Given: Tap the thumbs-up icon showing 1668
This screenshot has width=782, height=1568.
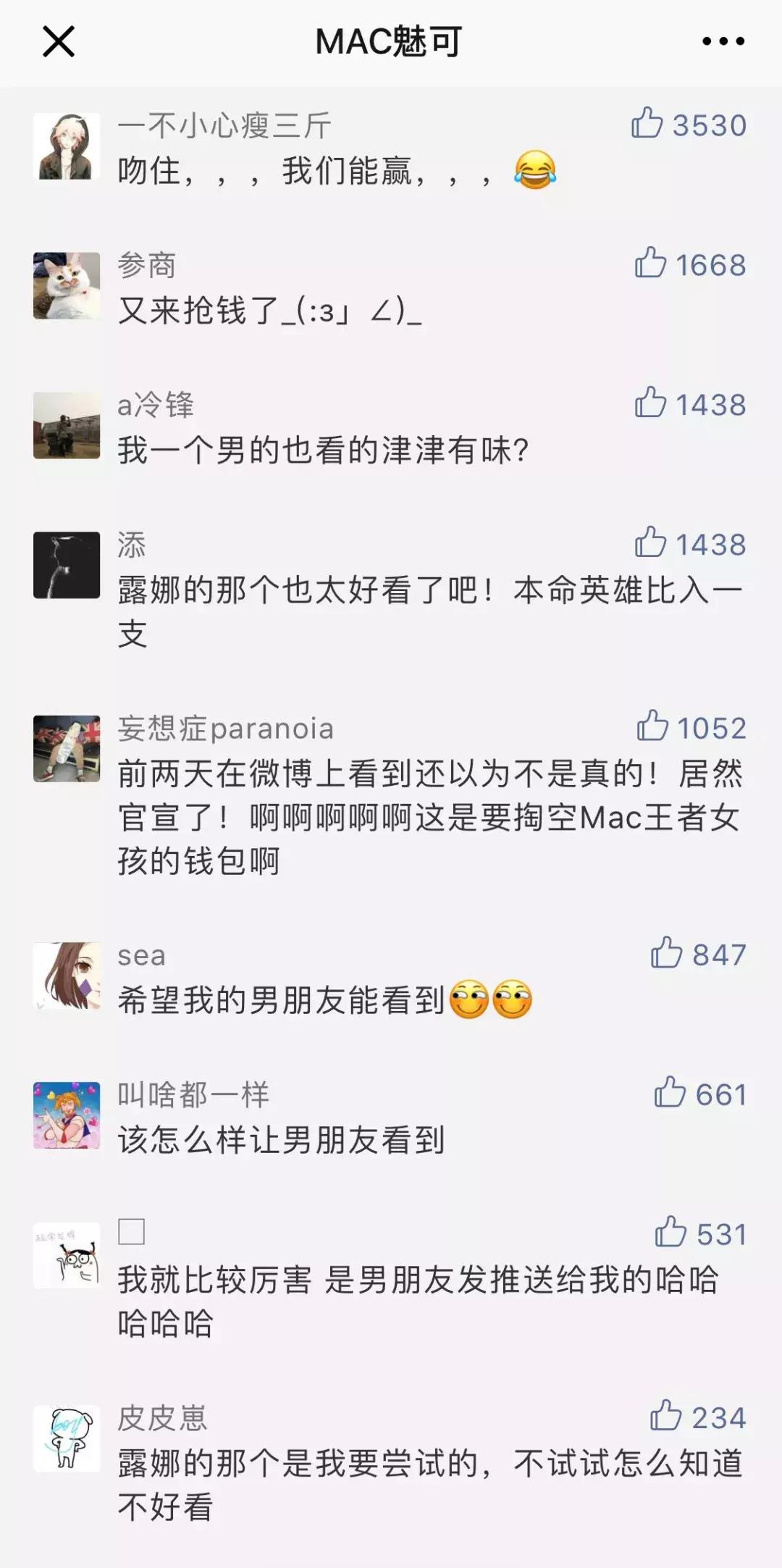Looking at the screenshot, I should 654,266.
